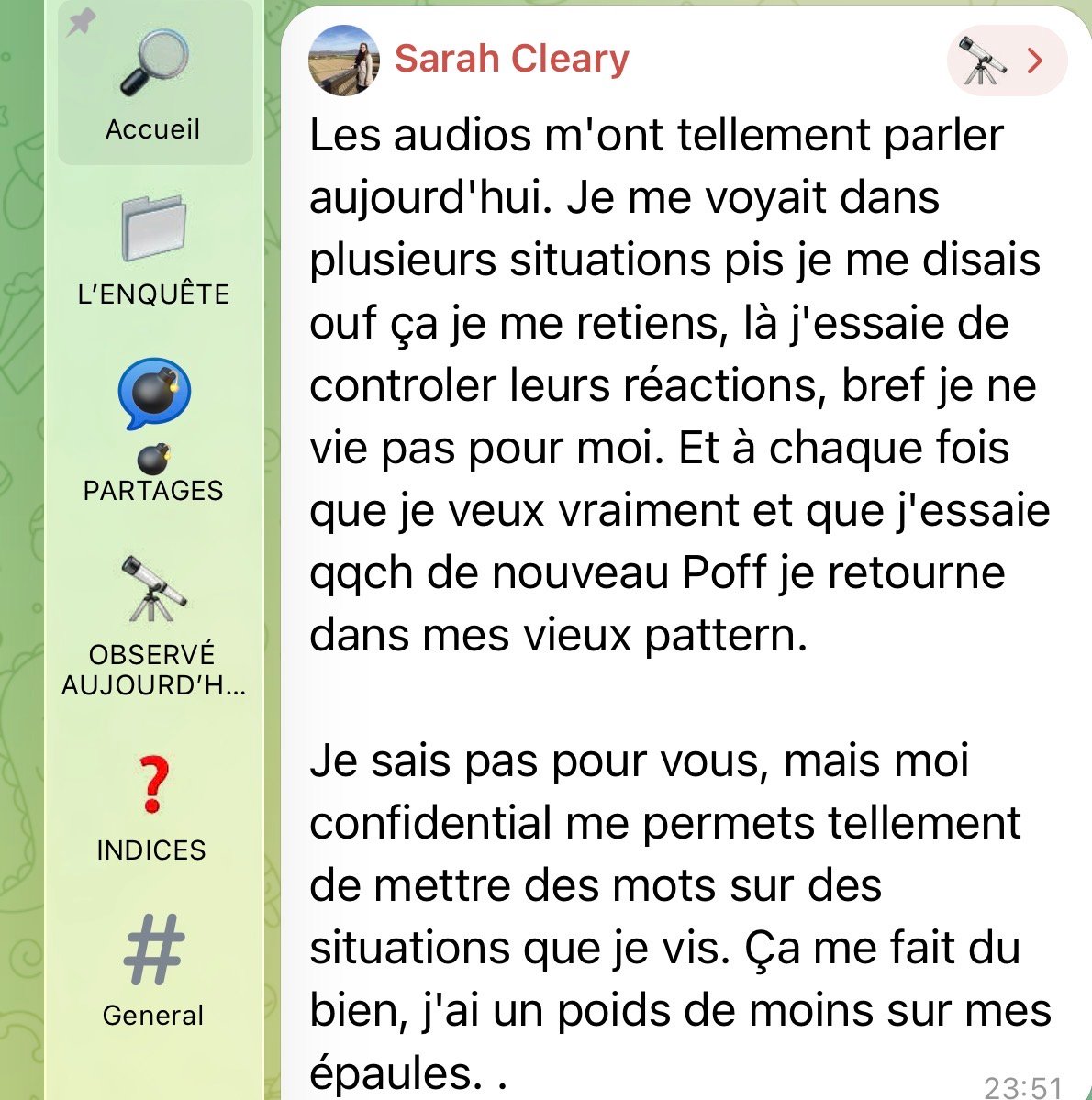Open the Accueil topic
This screenshot has width=1092, height=1100.
click(154, 83)
